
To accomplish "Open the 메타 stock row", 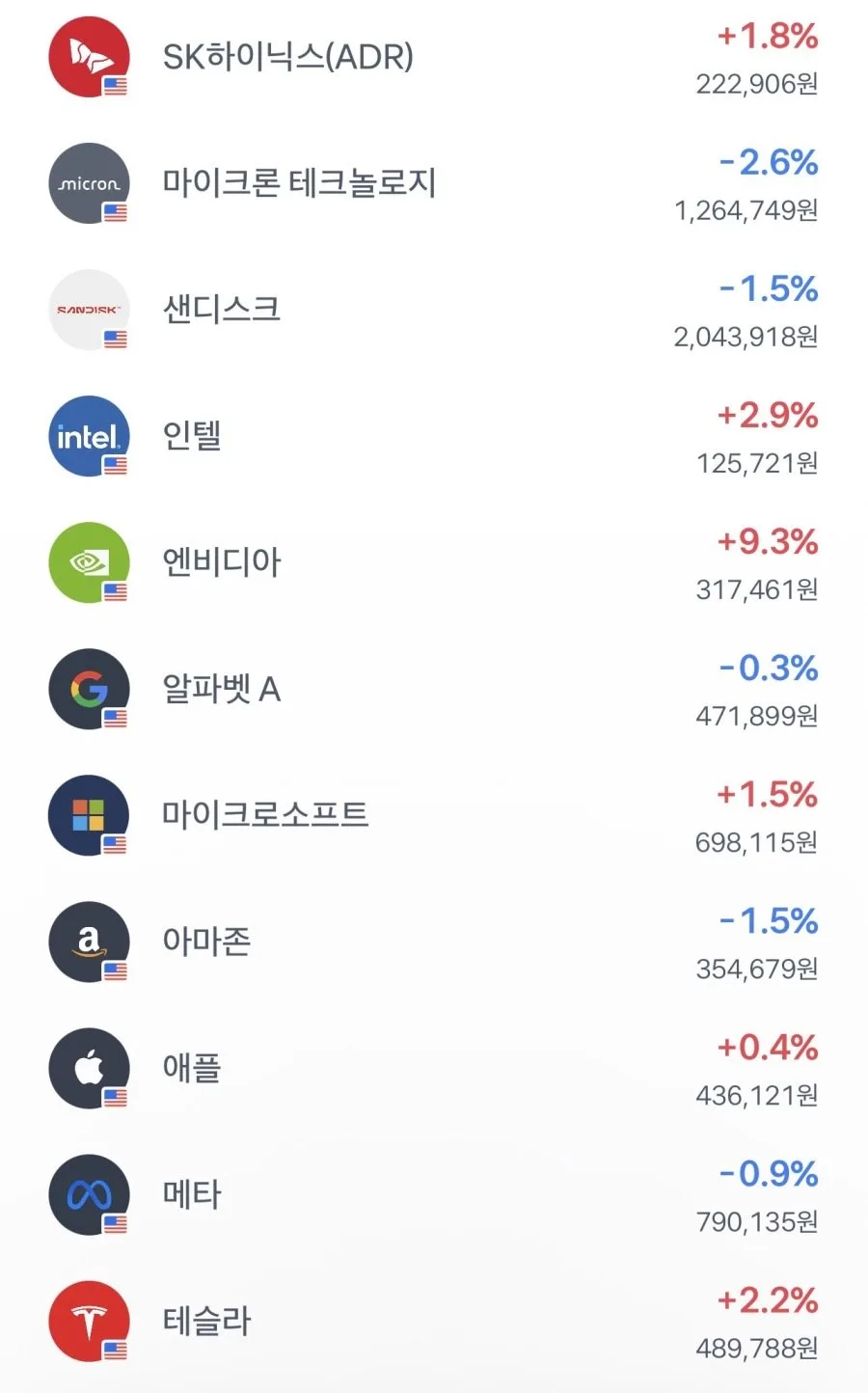I will [x=434, y=1194].
